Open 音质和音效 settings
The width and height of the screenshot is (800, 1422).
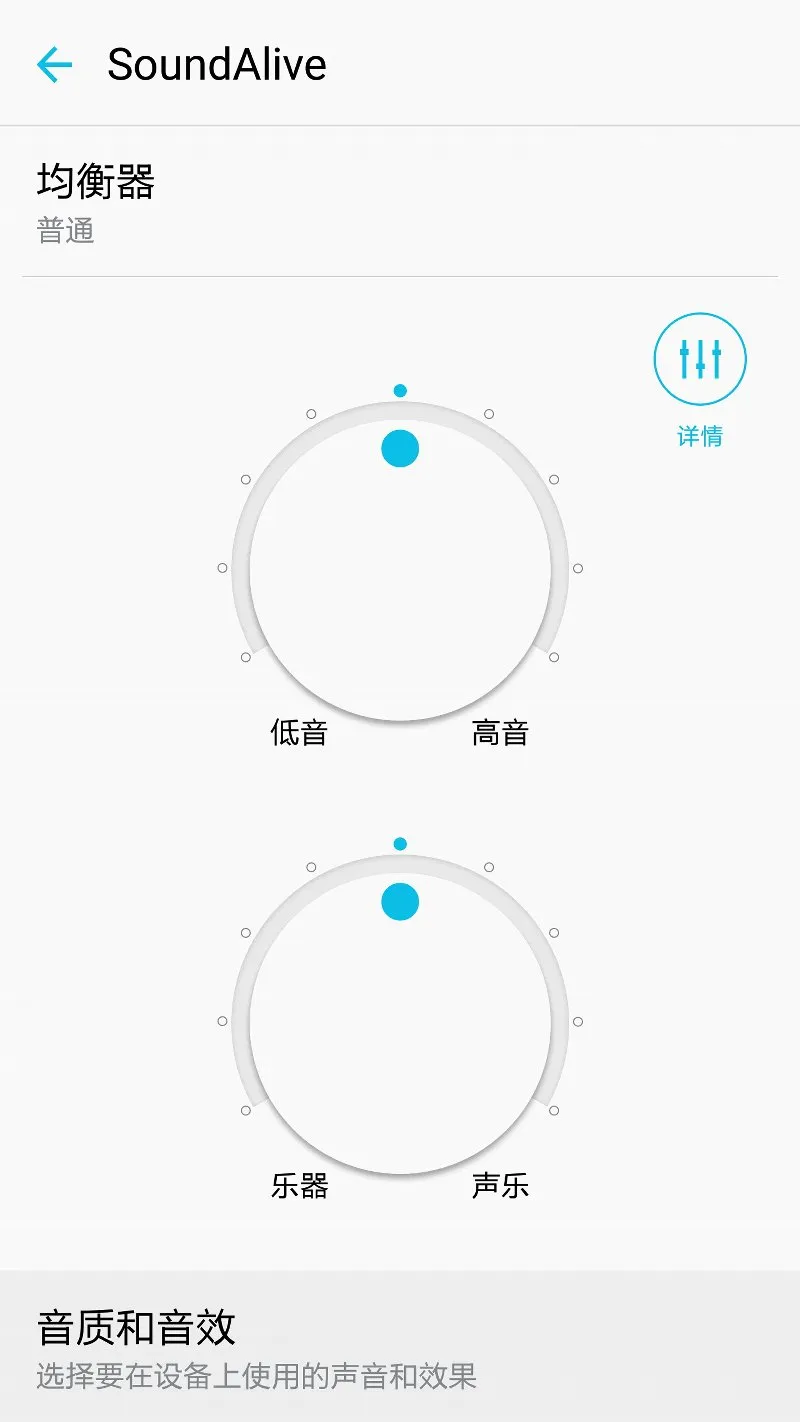click(x=400, y=1347)
